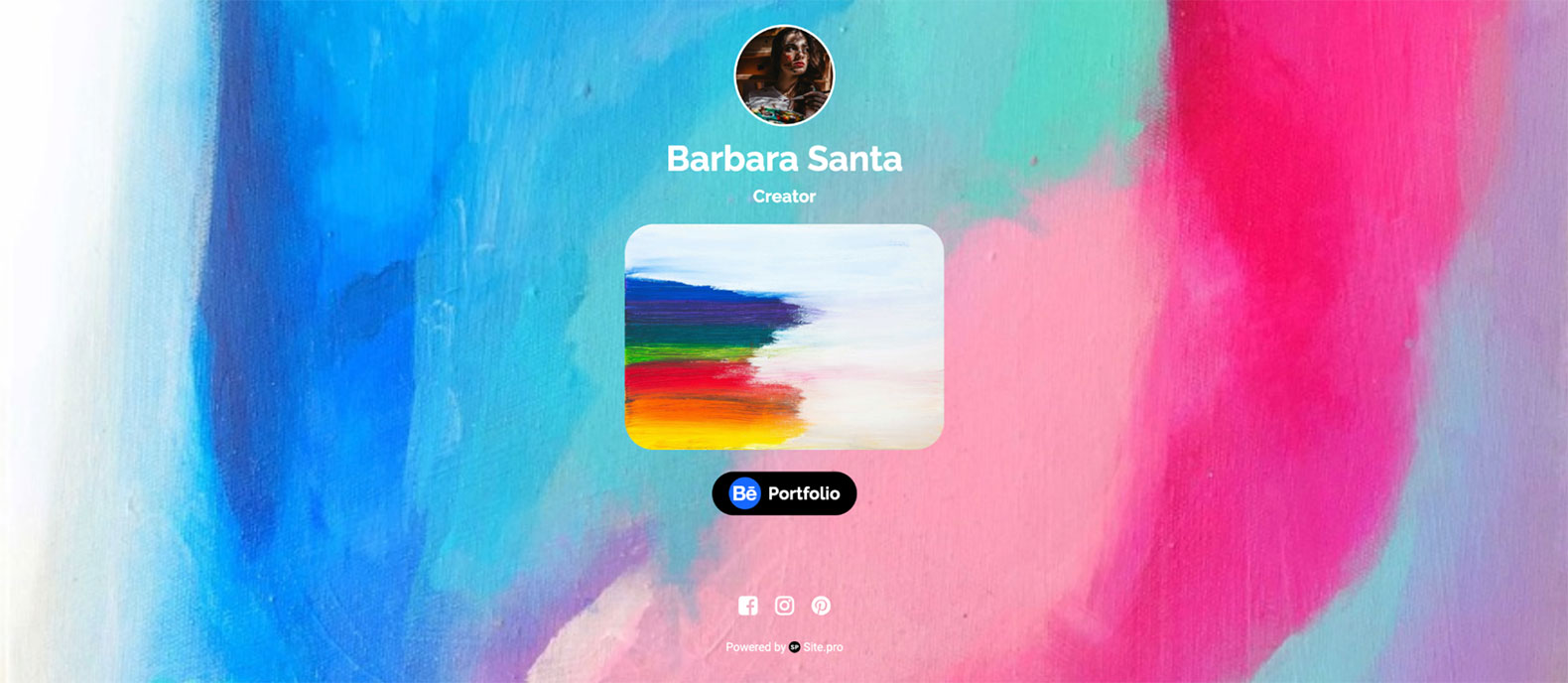Open the Pinterest icon link
1568x683 pixels.
coord(821,606)
